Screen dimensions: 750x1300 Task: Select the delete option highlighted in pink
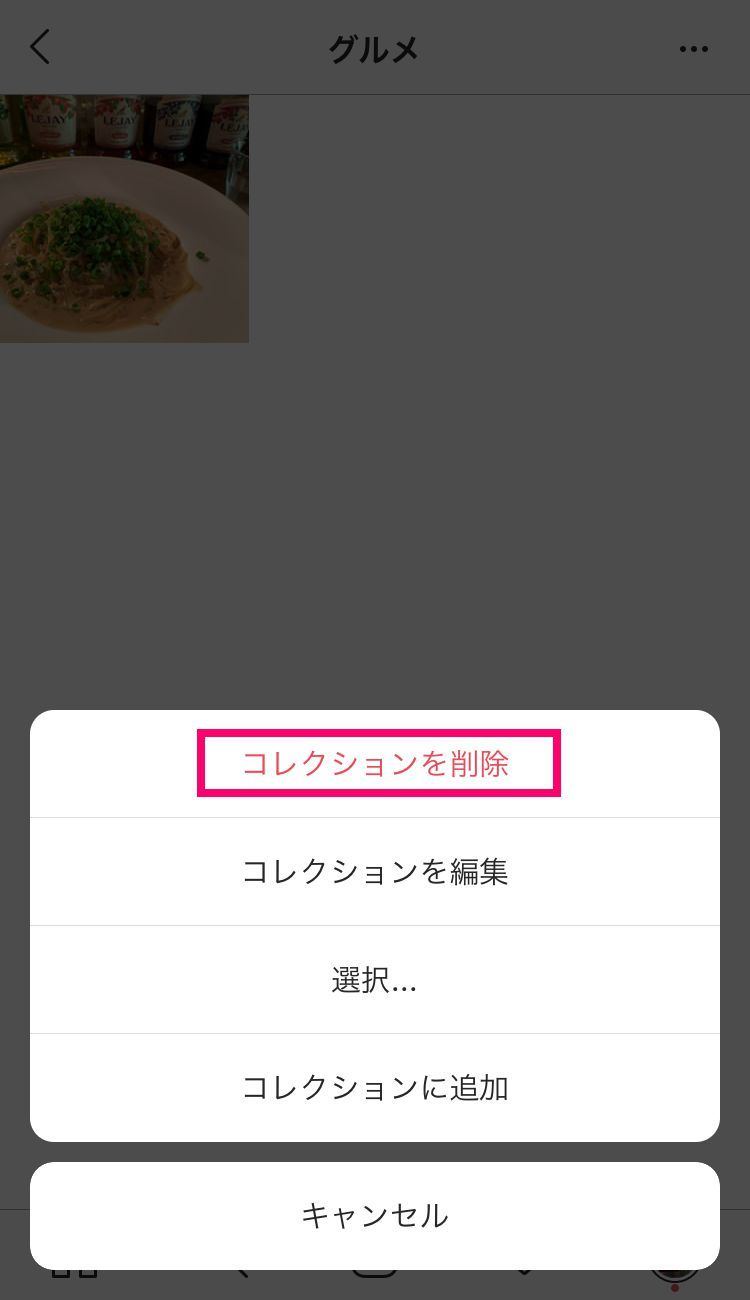pos(375,762)
